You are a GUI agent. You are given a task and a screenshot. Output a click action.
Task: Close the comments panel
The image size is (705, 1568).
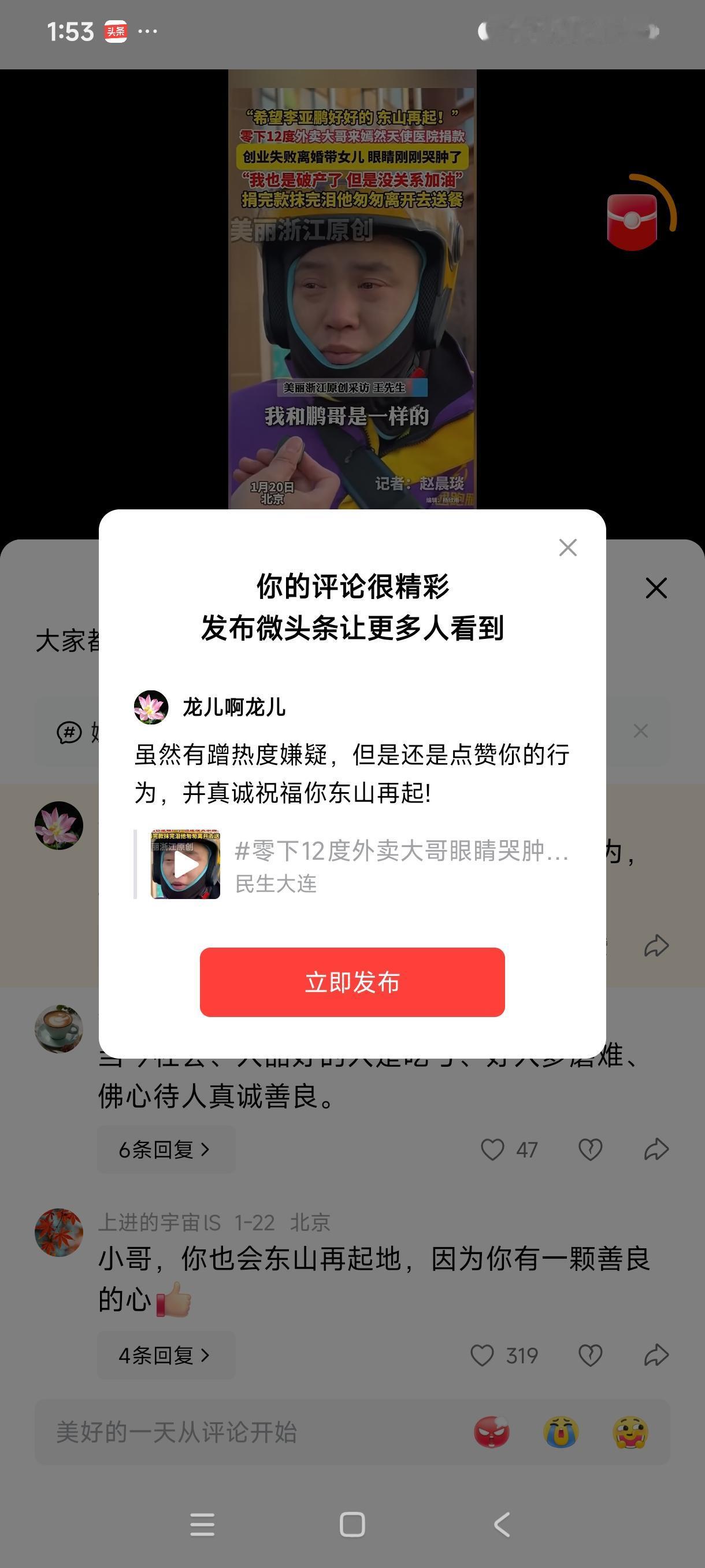click(x=658, y=589)
